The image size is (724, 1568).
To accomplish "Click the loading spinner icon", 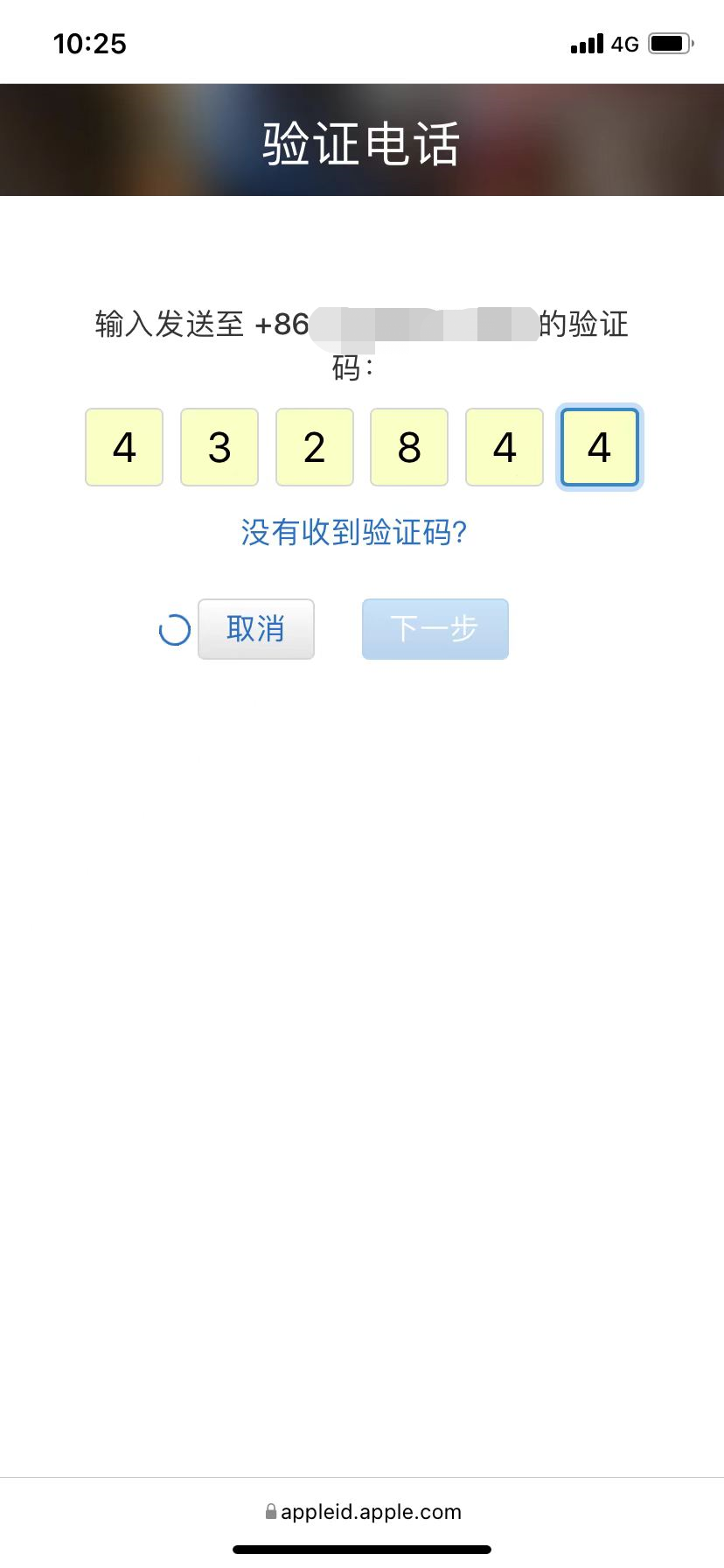I will click(x=174, y=629).
